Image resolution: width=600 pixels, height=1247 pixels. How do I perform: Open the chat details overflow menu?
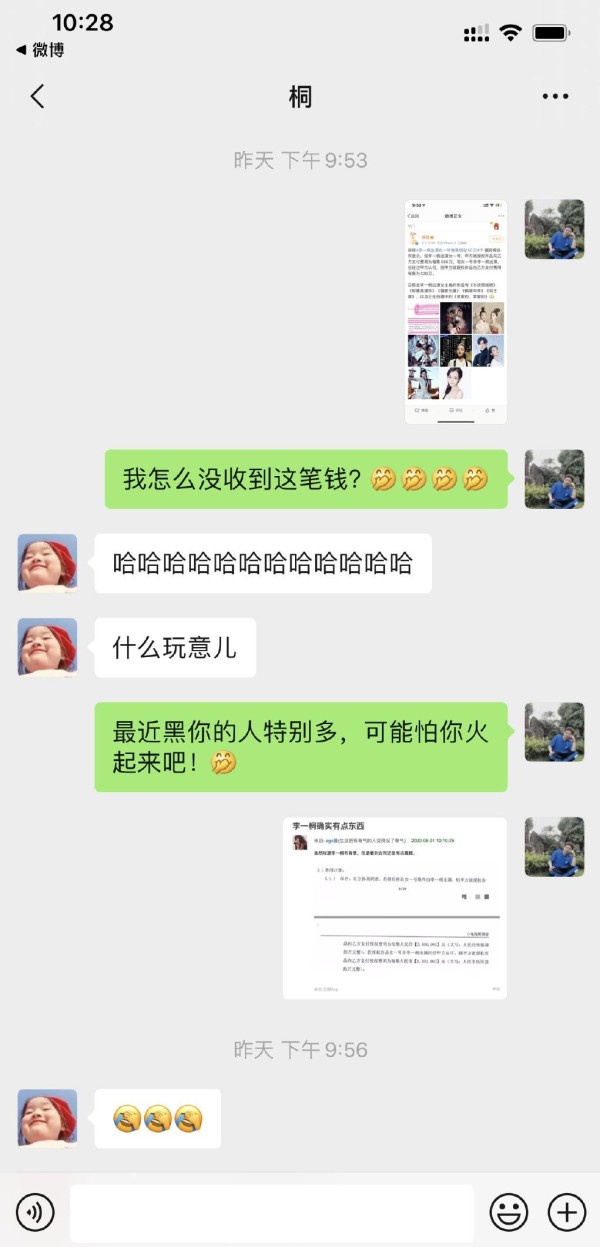pyautogui.click(x=555, y=97)
